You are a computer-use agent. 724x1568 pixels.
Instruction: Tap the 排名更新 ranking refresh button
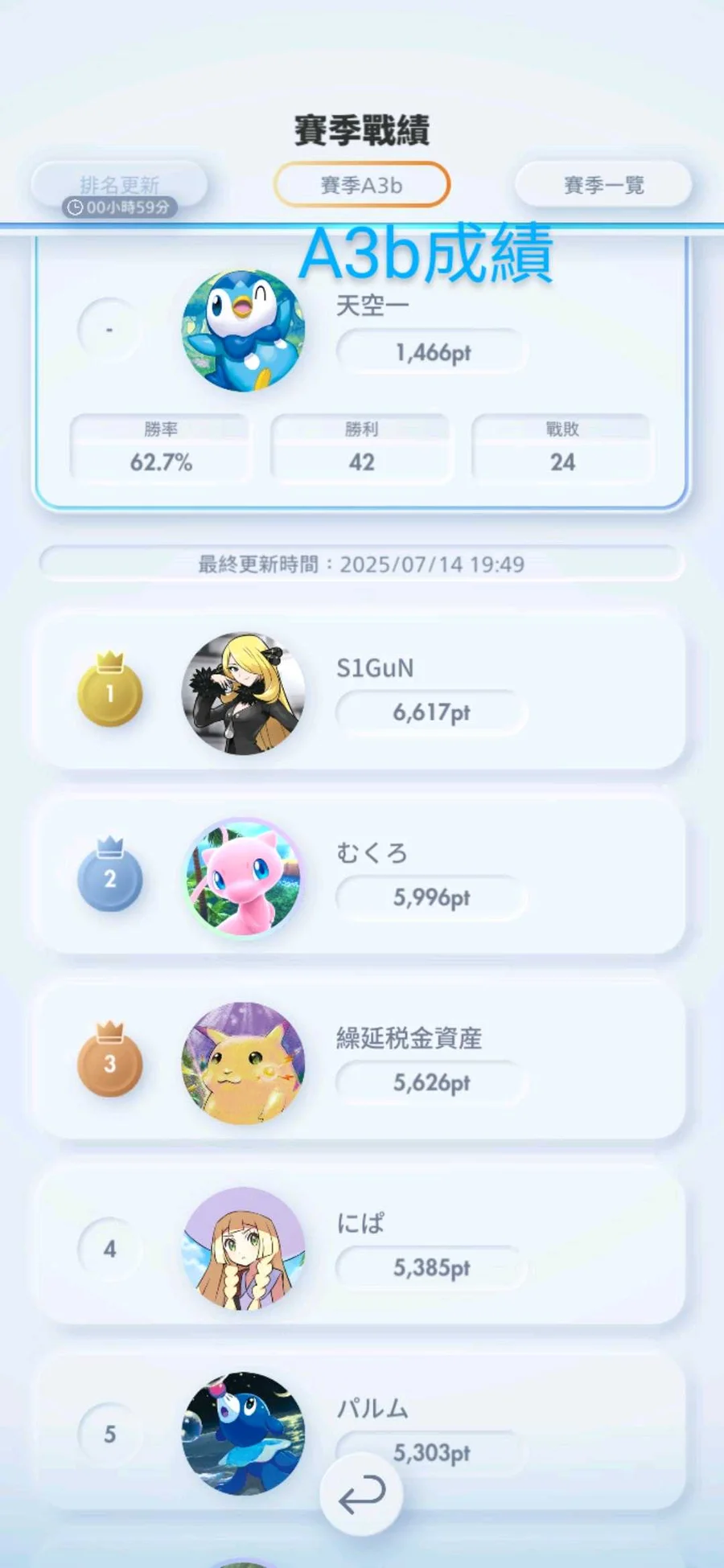click(x=119, y=184)
